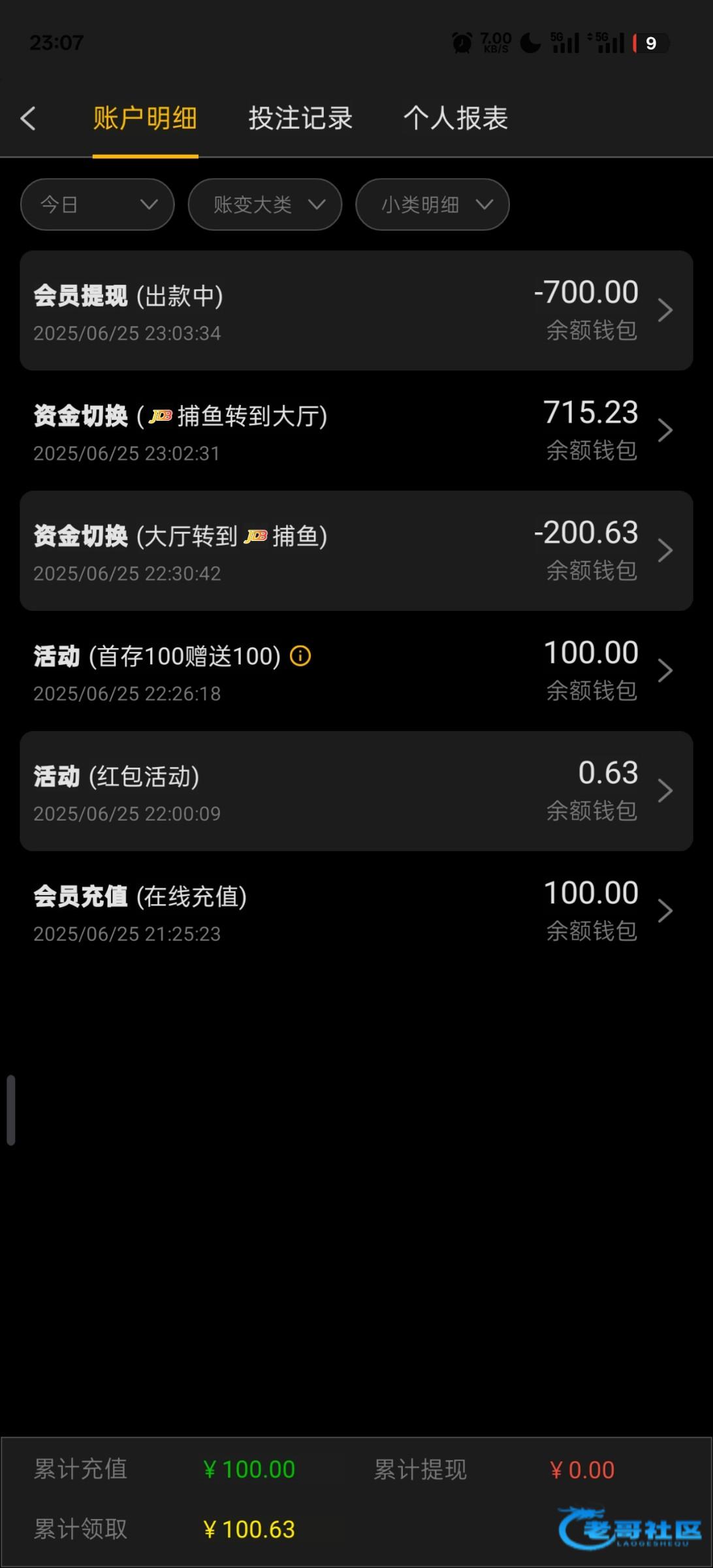The height and width of the screenshot is (1568, 713).
Task: Expand the 小类明细 filter dropdown
Action: [x=432, y=204]
